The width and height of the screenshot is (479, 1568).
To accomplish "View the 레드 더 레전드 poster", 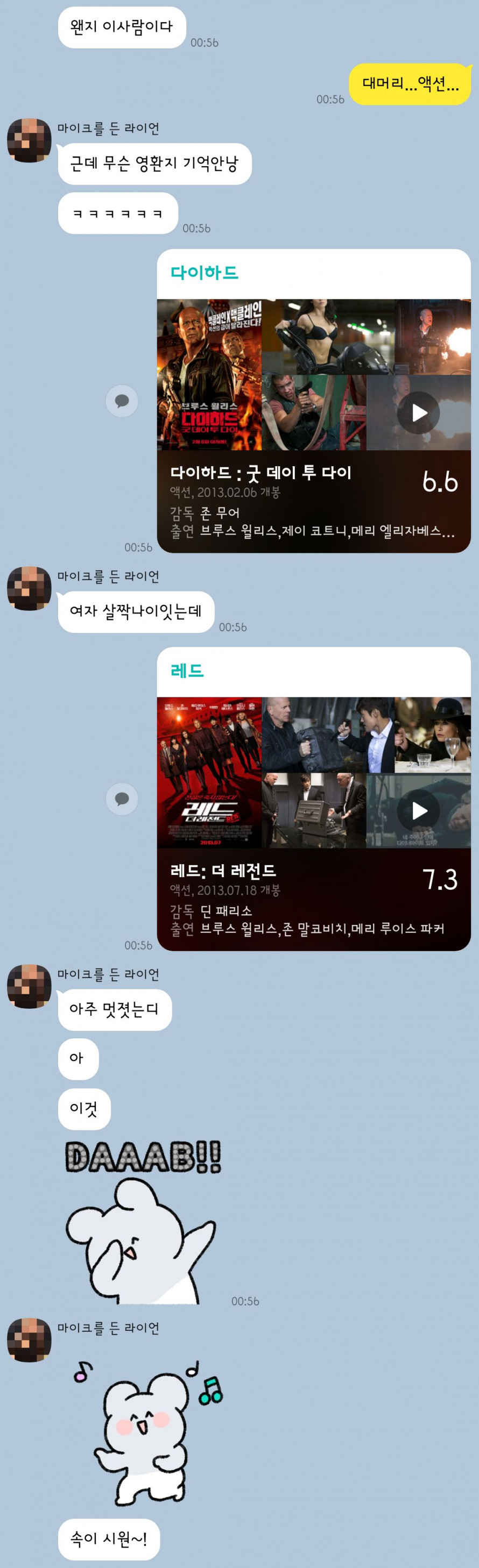I will 209,772.
